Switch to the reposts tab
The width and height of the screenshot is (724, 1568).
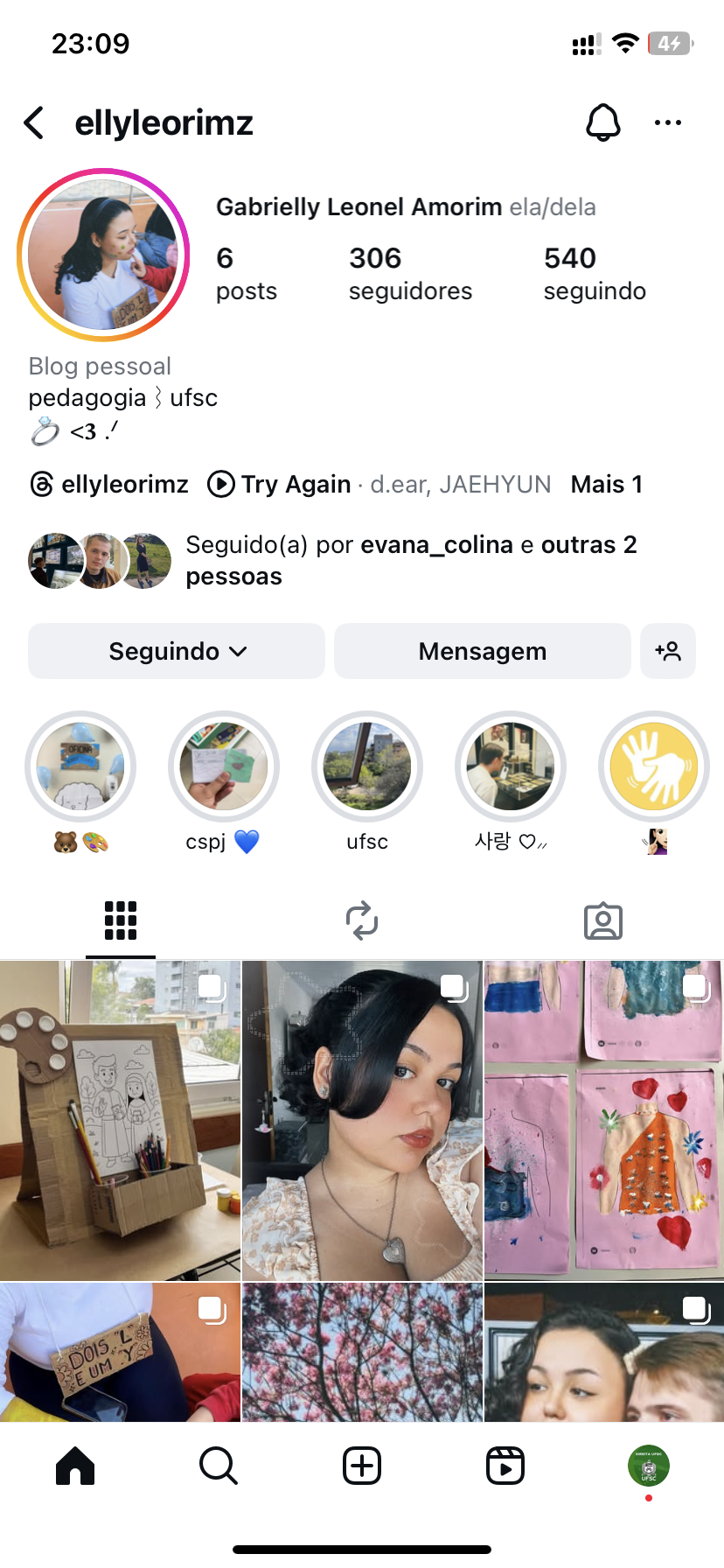(x=362, y=921)
